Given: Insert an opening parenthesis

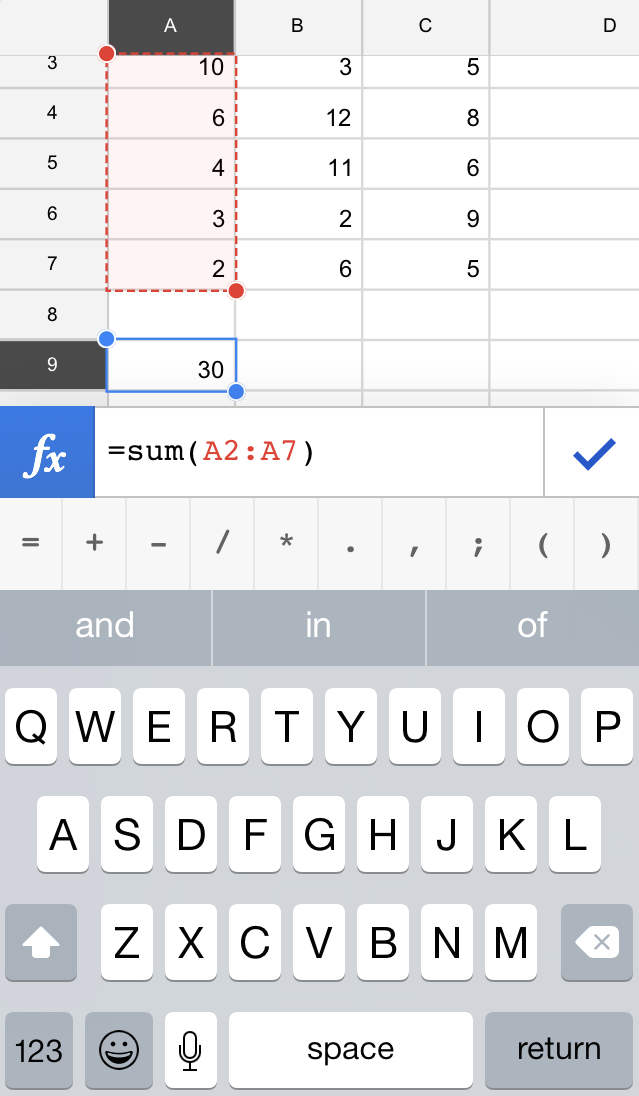Looking at the screenshot, I should 543,544.
